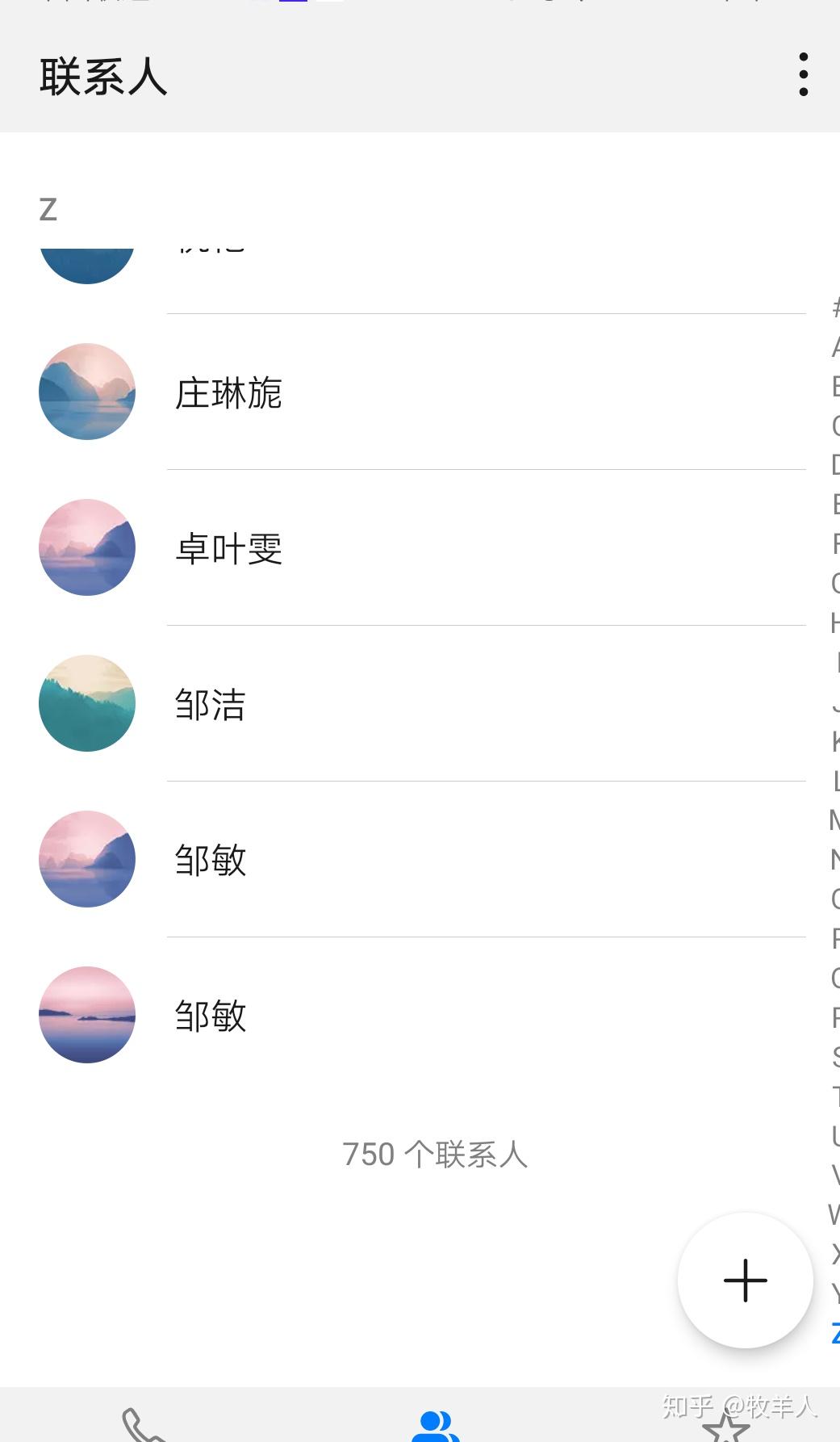The image size is (840, 1442).
Task: Jump to letter M in the alphabet index
Action: [x=834, y=820]
